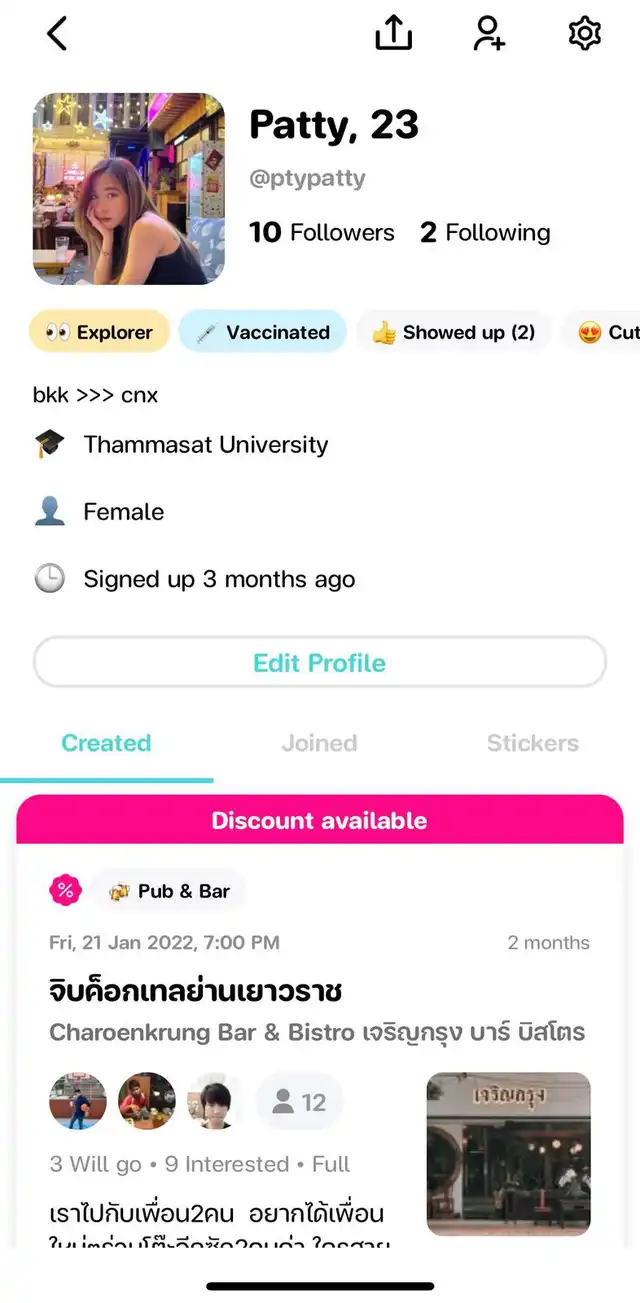Tap Edit Profile button

coord(320,663)
